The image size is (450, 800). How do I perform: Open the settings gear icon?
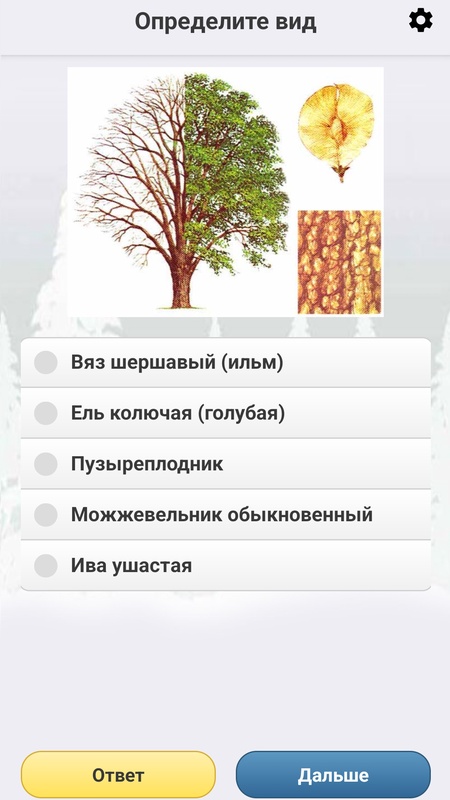[421, 21]
